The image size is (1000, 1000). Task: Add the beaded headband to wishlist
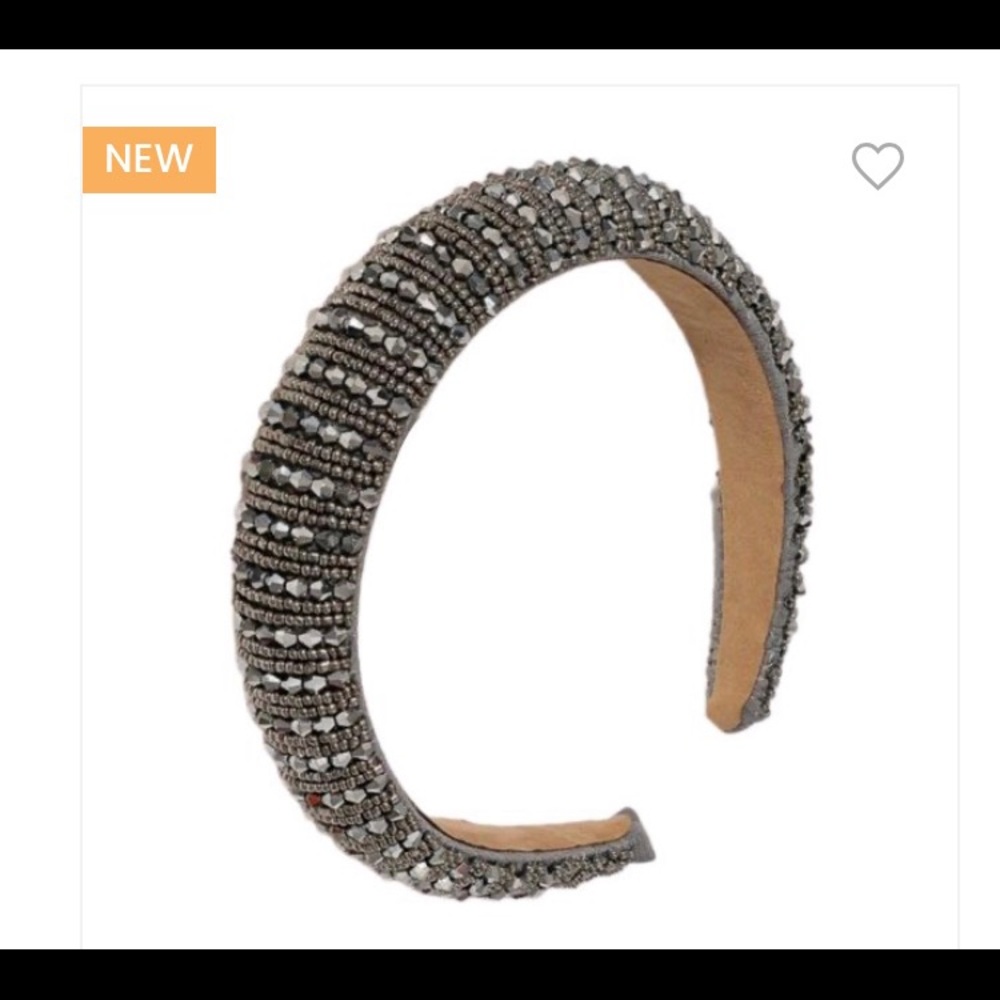[x=877, y=165]
